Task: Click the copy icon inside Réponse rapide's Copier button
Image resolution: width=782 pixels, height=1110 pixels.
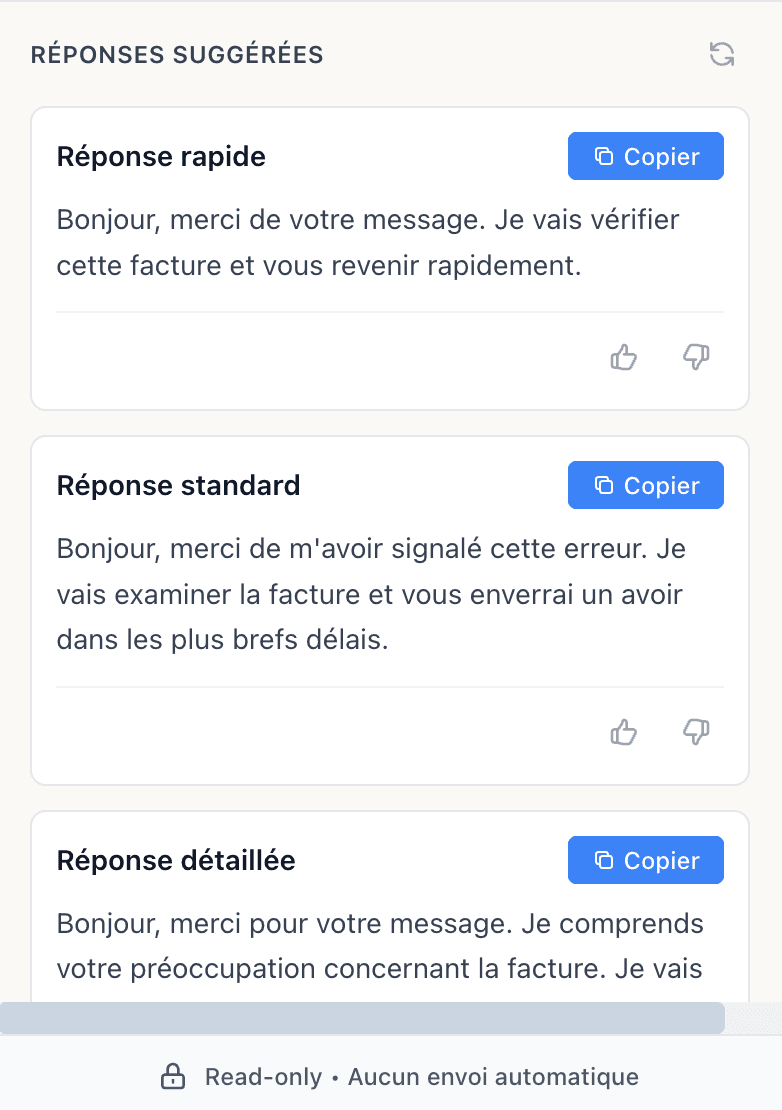Action: click(x=601, y=156)
